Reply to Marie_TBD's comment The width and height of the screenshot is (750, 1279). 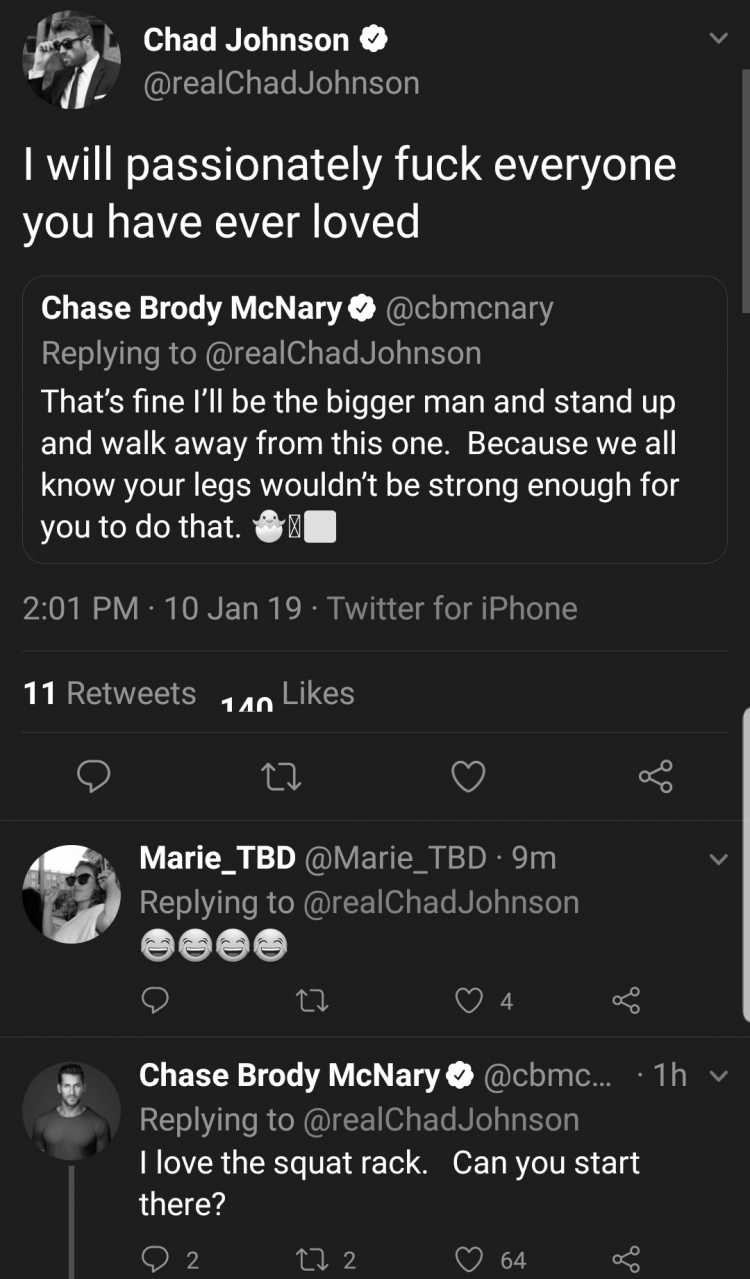click(154, 1000)
